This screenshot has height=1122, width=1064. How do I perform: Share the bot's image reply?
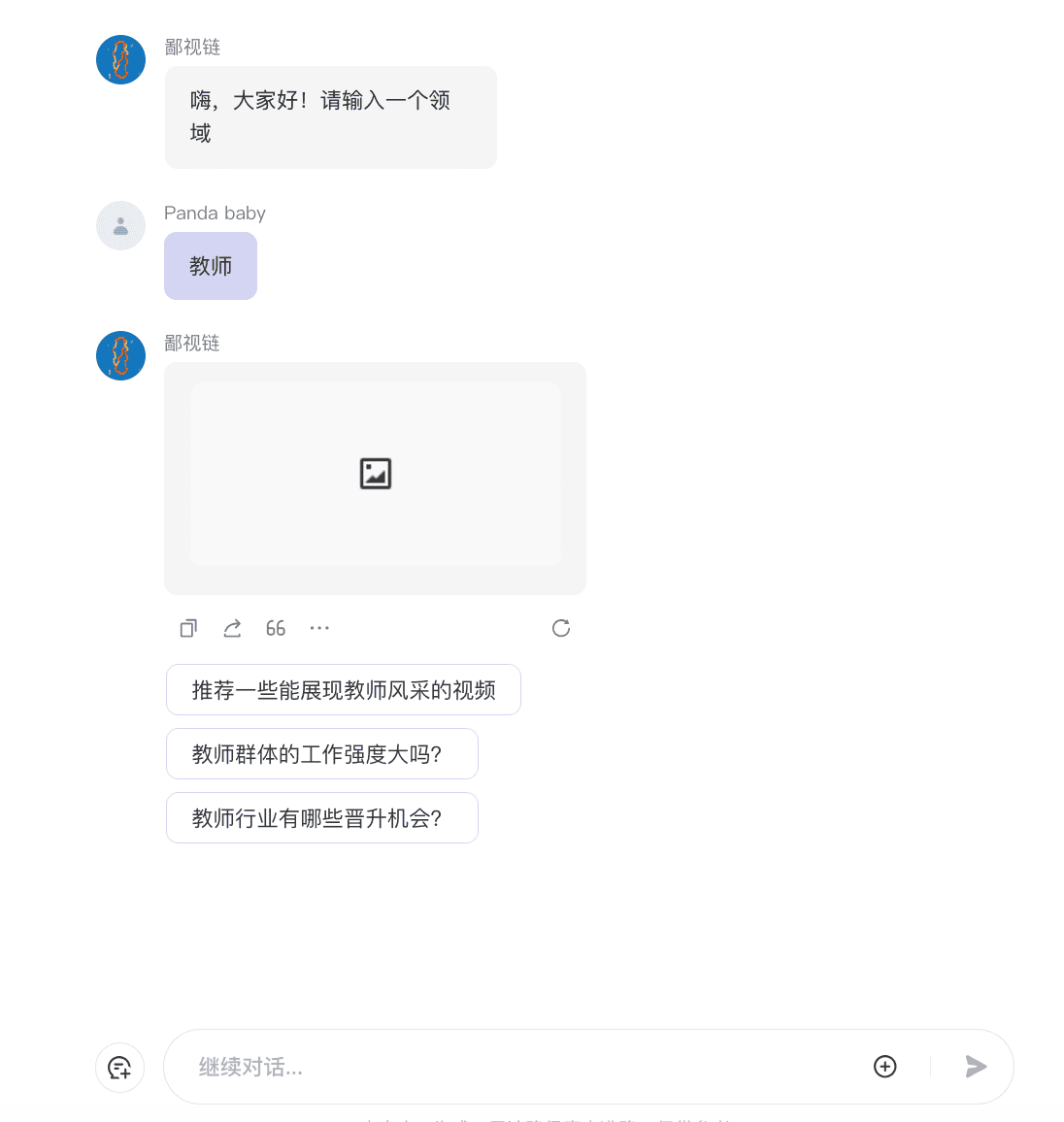pyautogui.click(x=232, y=629)
